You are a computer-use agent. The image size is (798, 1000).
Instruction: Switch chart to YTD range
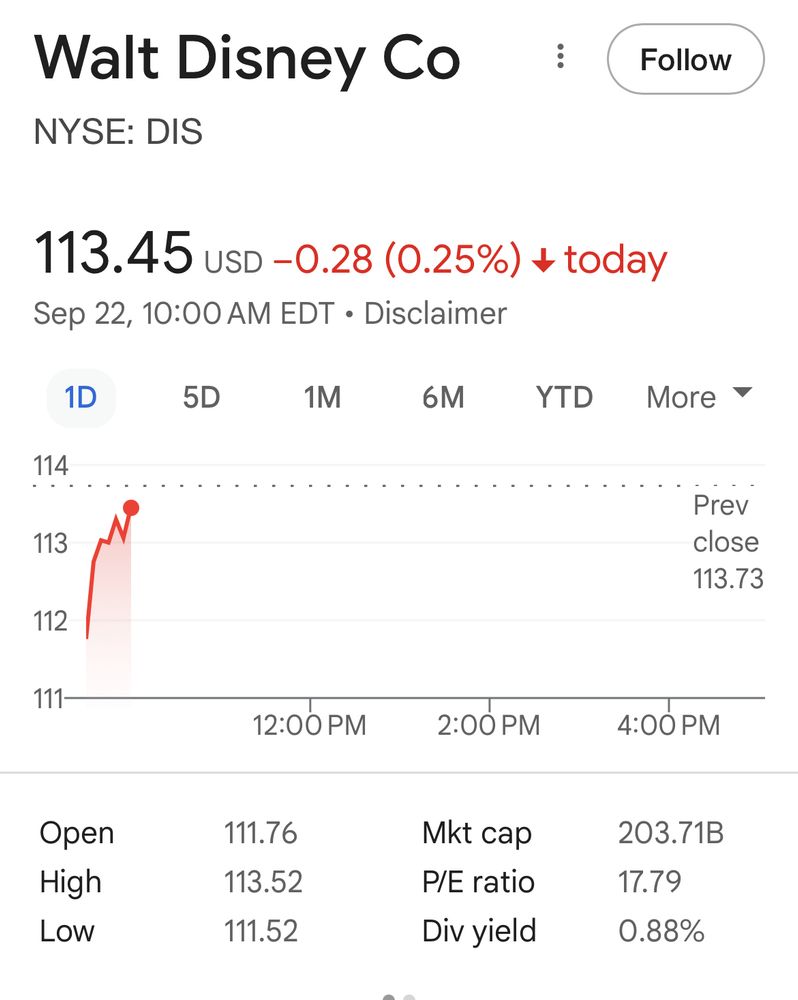[564, 397]
